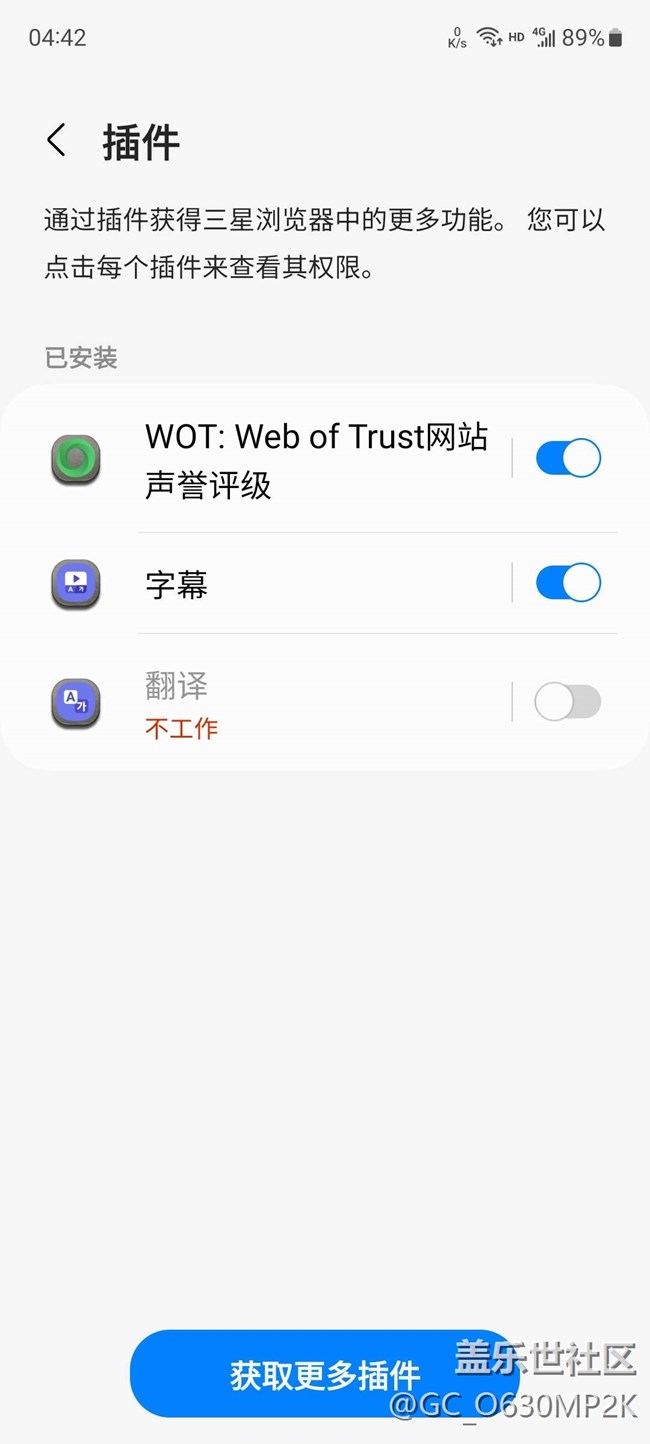The height and width of the screenshot is (1444, 650).
Task: Go back from the 插件 page
Action: (x=57, y=141)
